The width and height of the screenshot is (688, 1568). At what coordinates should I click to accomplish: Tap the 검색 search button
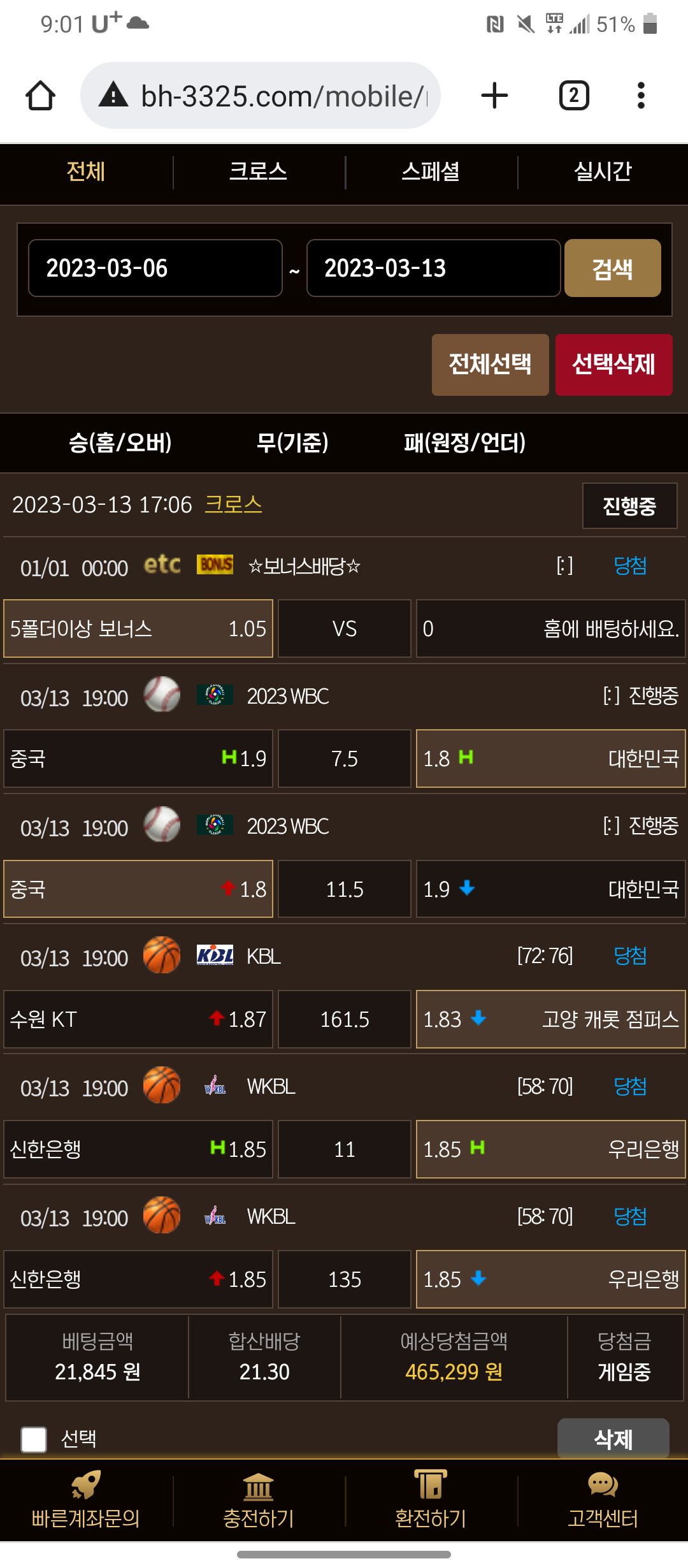[x=613, y=268]
